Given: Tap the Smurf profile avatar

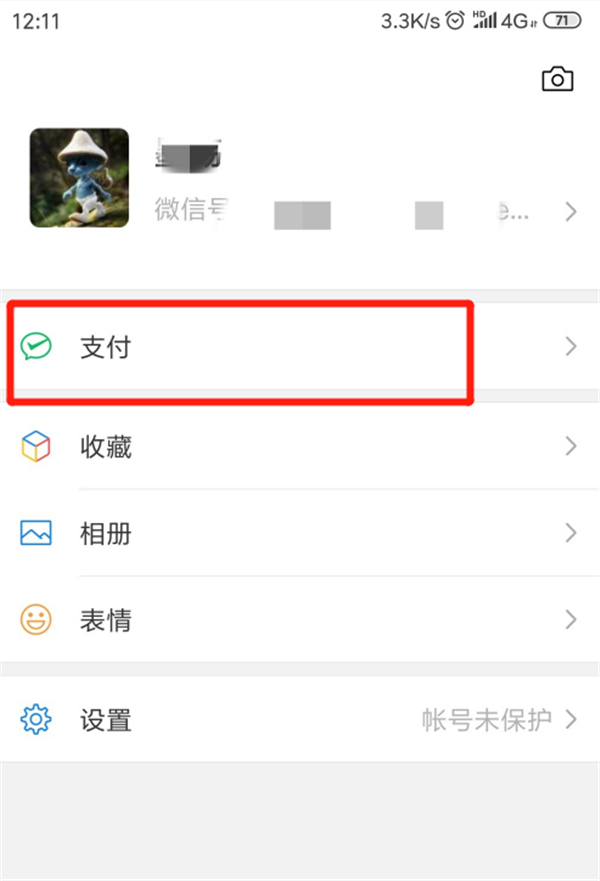Looking at the screenshot, I should (x=80, y=178).
